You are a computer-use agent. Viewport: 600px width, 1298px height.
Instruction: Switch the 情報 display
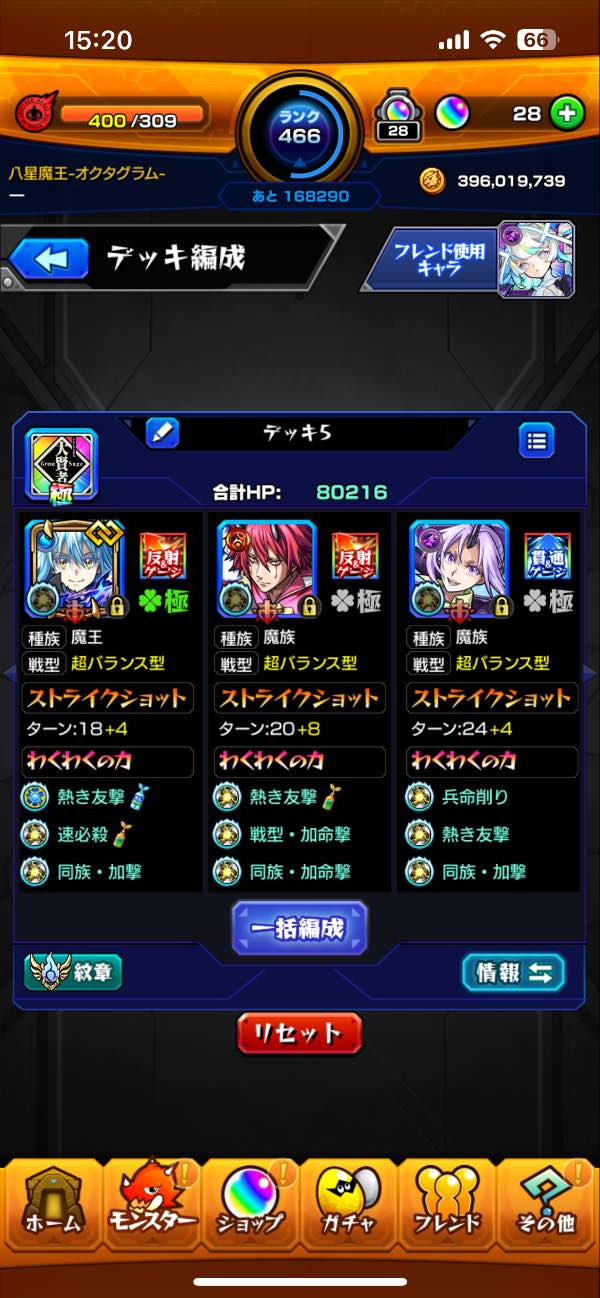click(x=513, y=972)
